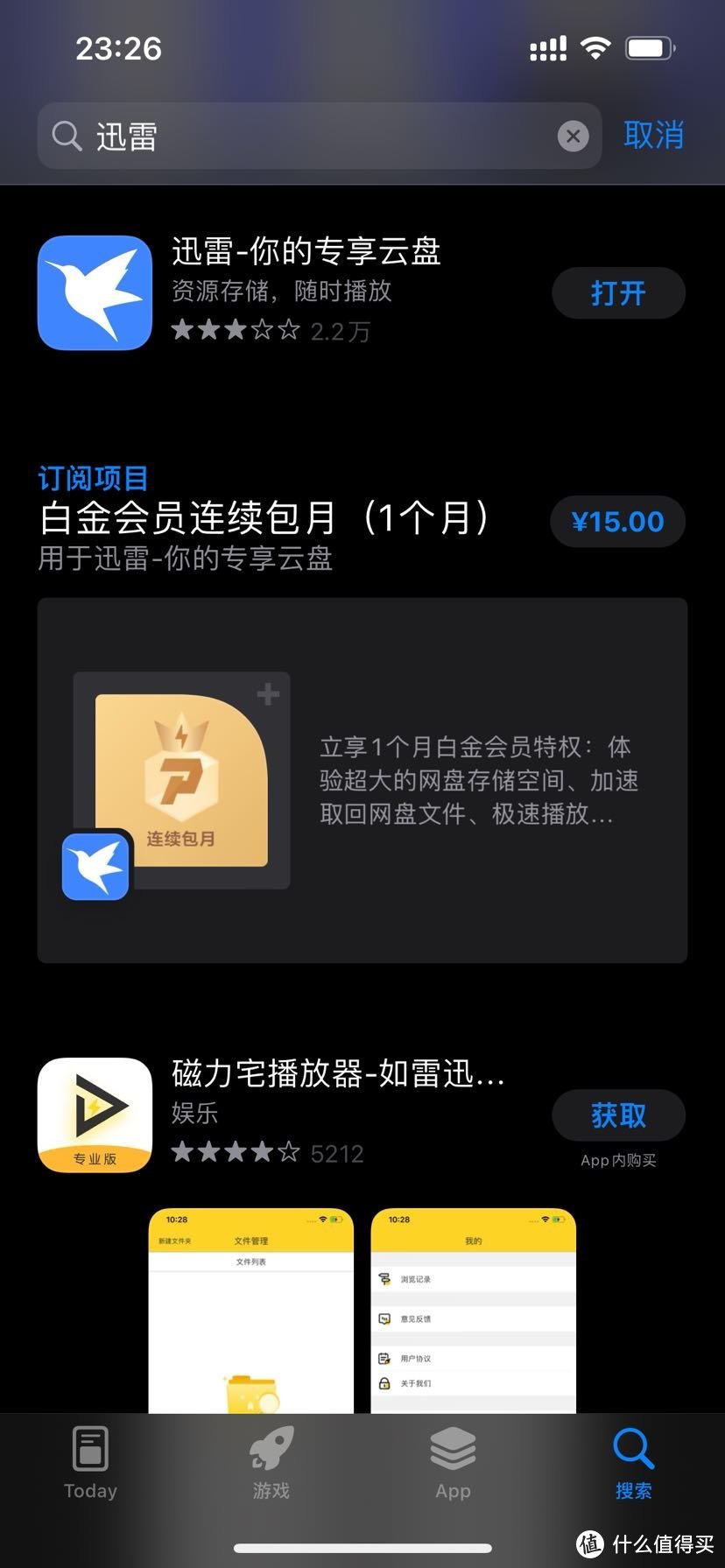Tap 取消 to cancel search
The image size is (725, 1568).
(x=653, y=136)
